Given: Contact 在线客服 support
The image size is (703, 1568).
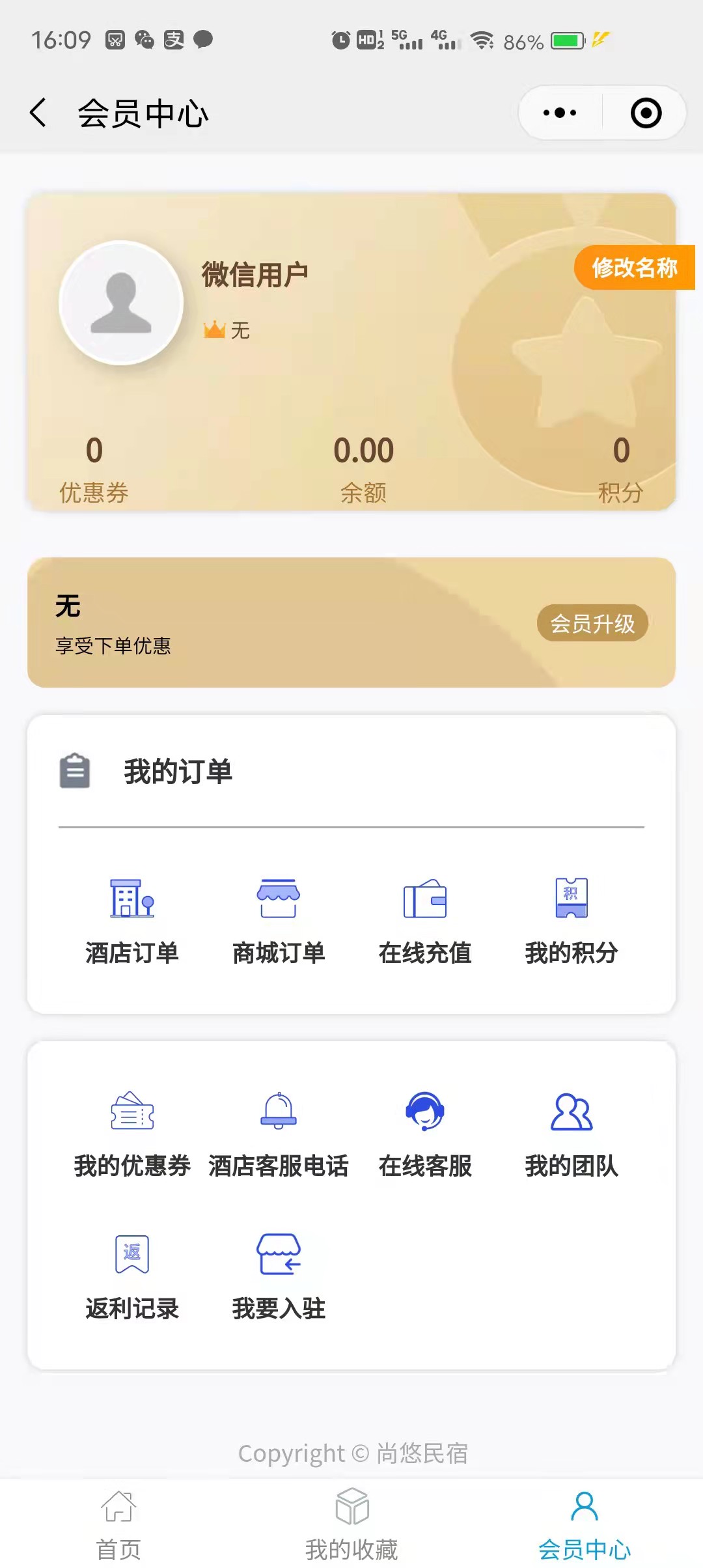Looking at the screenshot, I should [425, 1134].
